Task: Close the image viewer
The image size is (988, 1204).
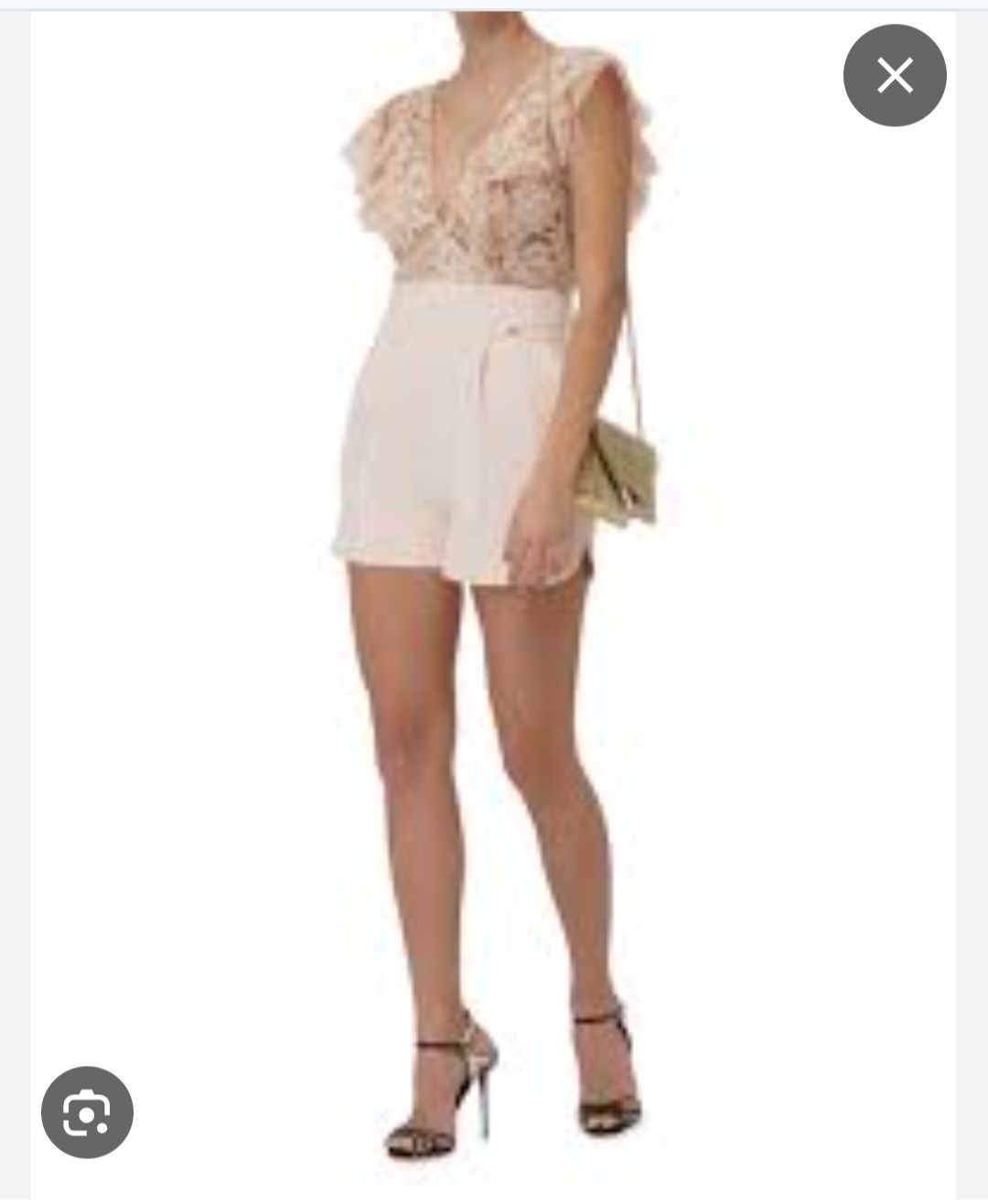Action: (x=894, y=75)
